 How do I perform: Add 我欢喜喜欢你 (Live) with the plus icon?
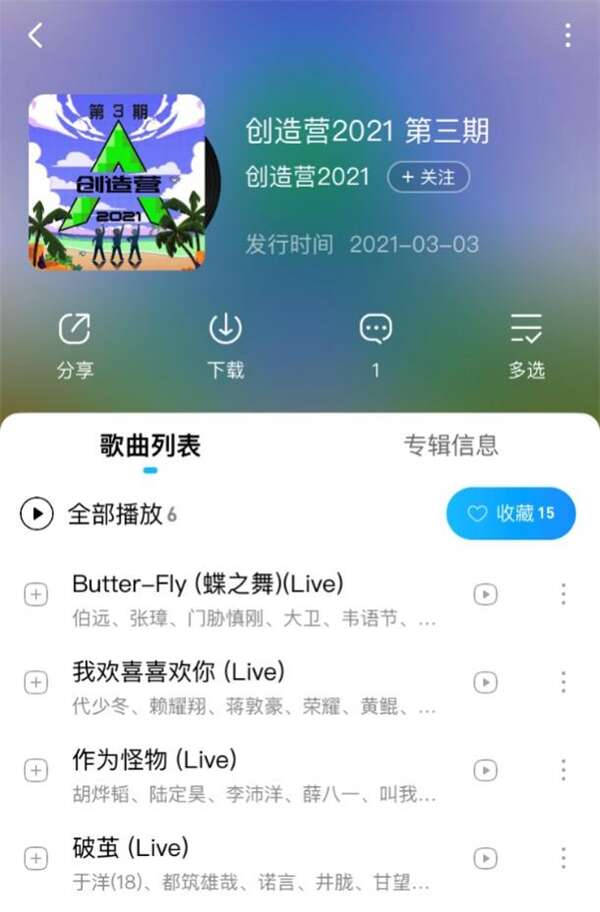pos(36,682)
